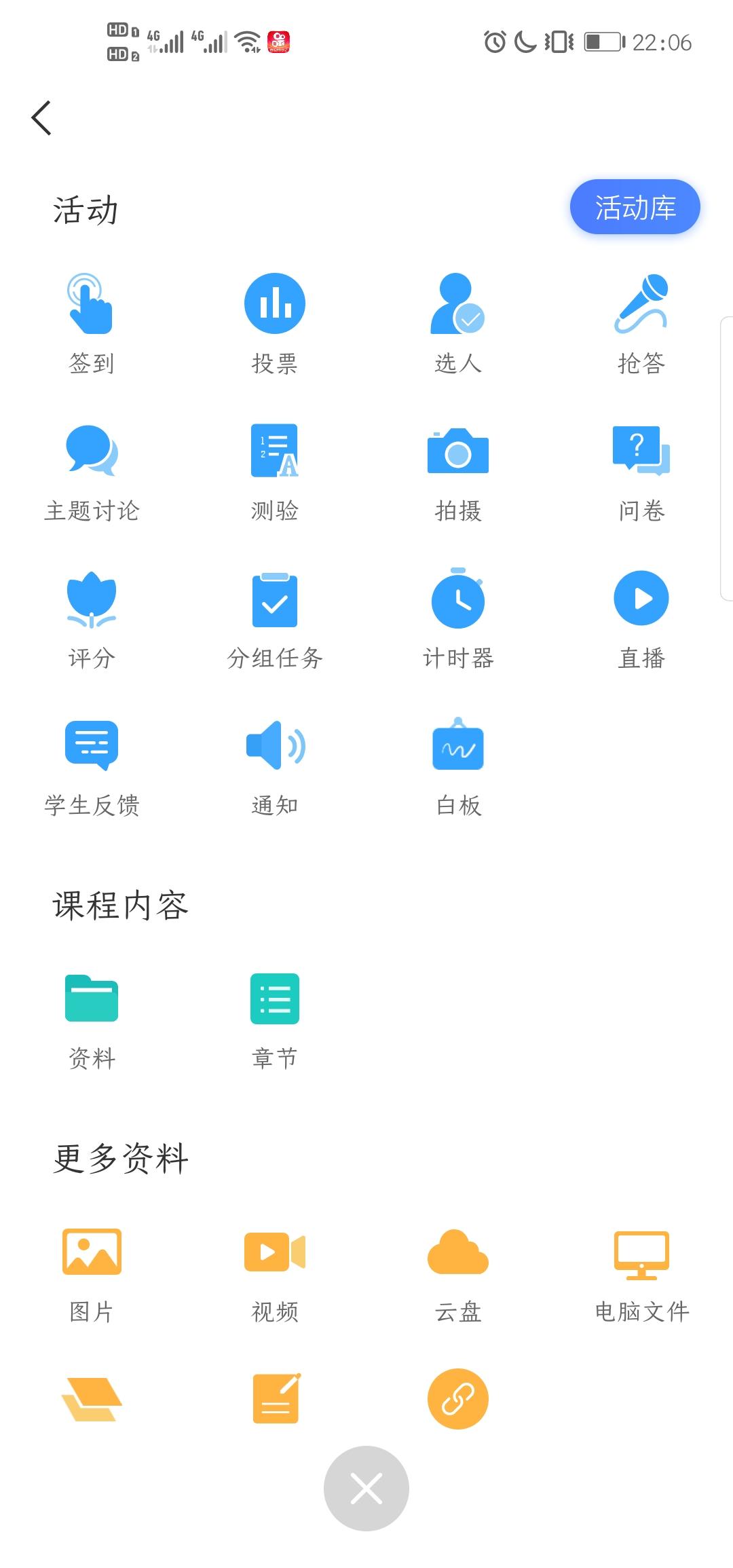Dismiss the panel via the X button
The image size is (733, 1568).
(366, 1488)
